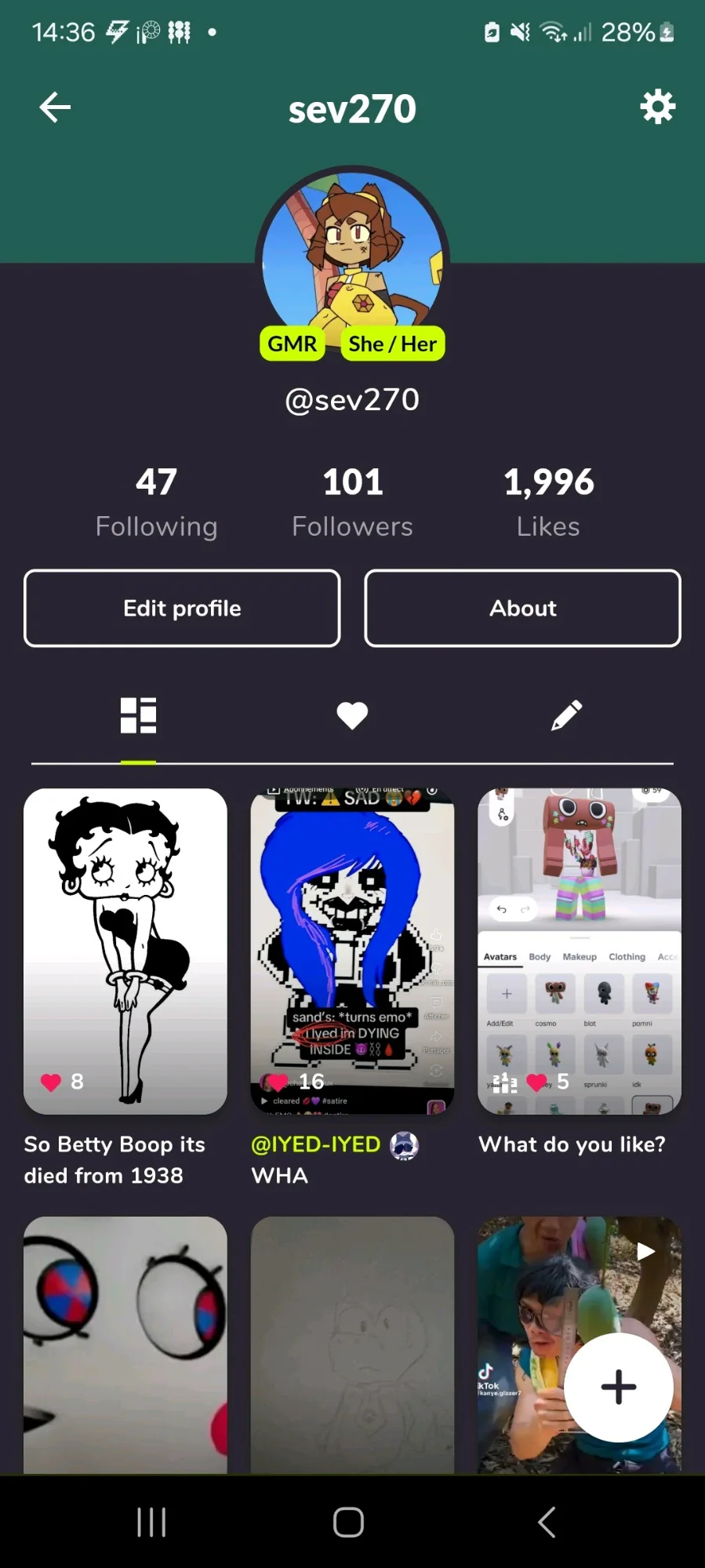The height and width of the screenshot is (1568, 705).
Task: Switch to the liked posts heart tab
Action: [352, 715]
